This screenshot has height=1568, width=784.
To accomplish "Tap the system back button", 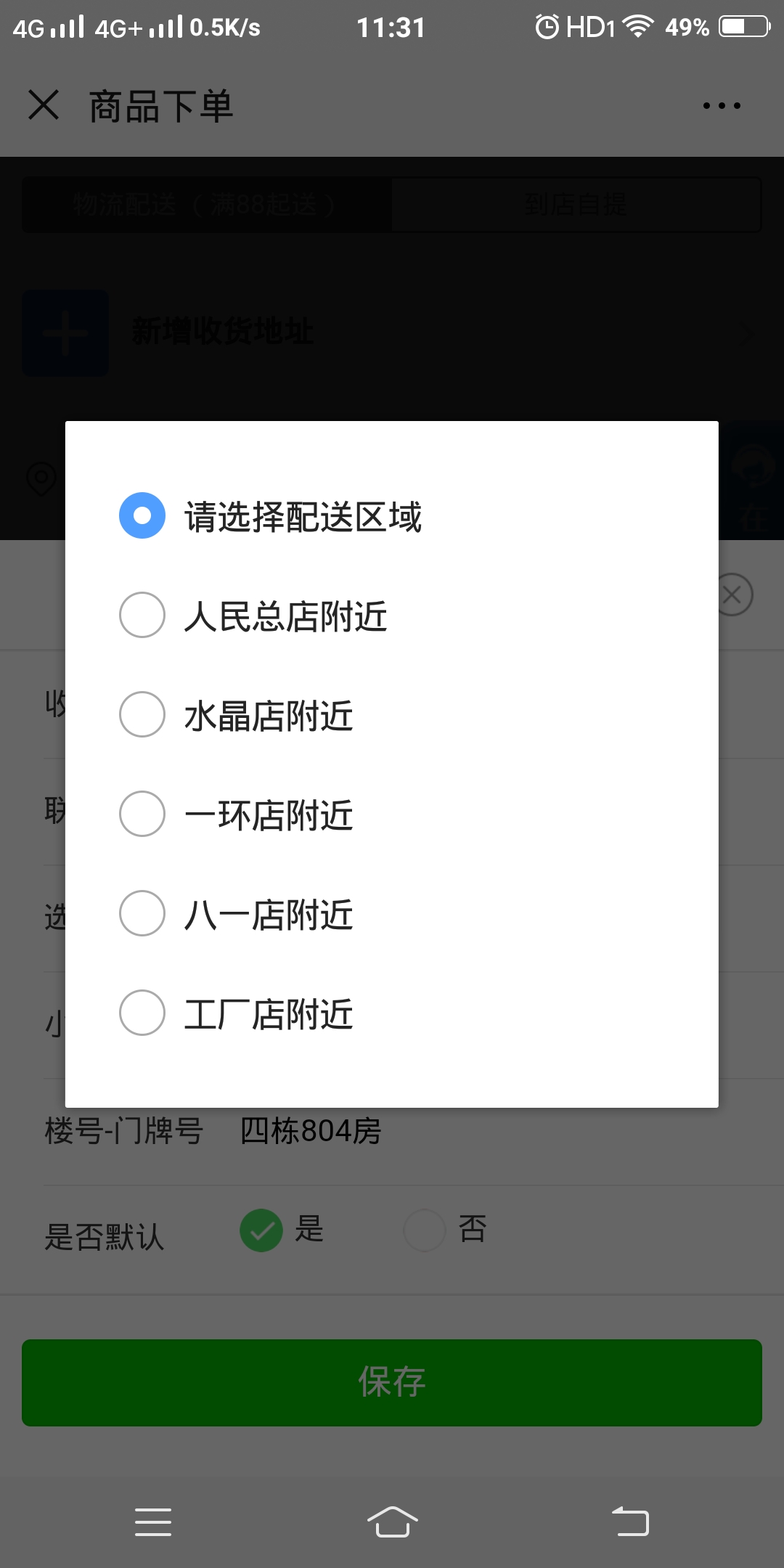I will pos(630,1522).
